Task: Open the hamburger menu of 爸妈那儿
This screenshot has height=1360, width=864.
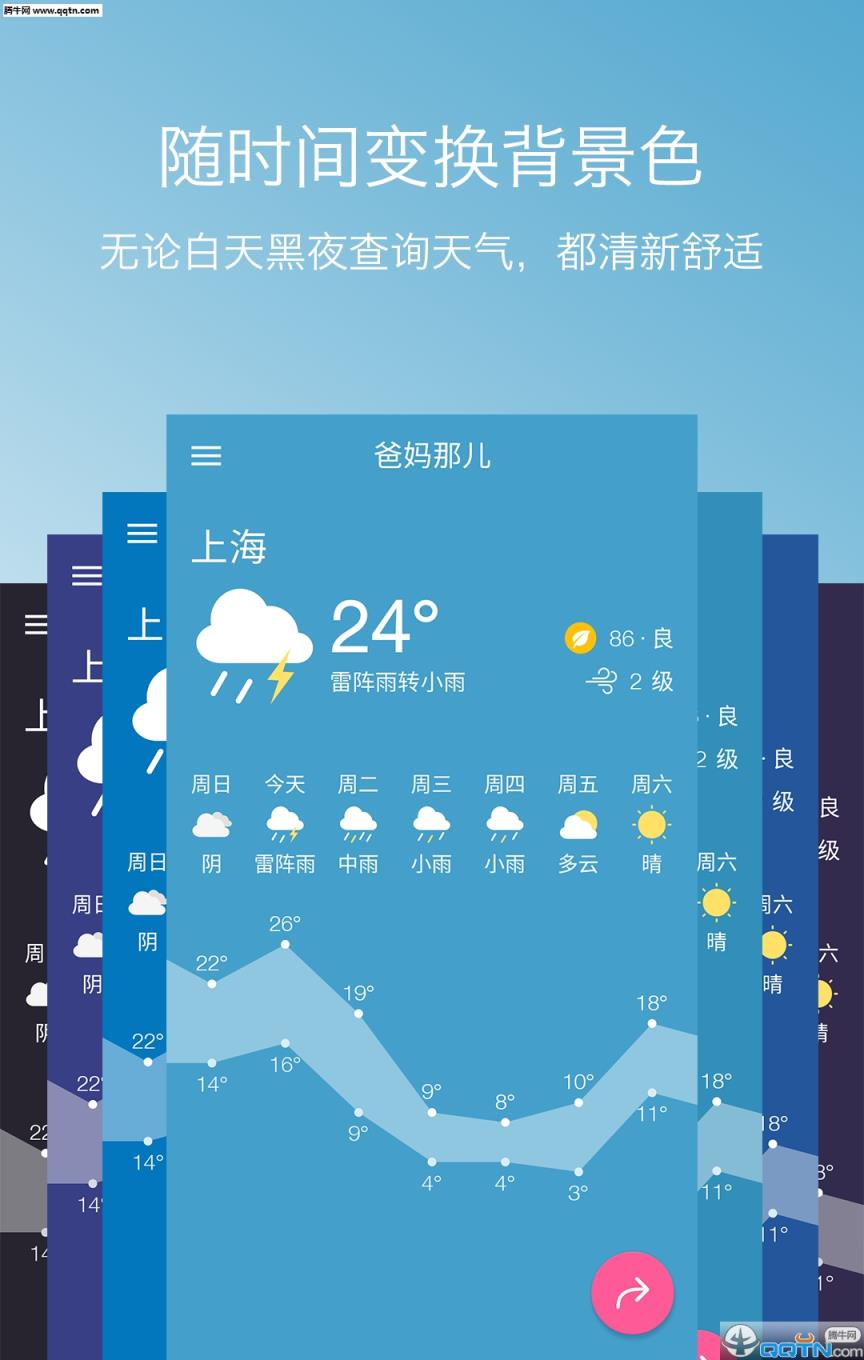Action: (207, 456)
